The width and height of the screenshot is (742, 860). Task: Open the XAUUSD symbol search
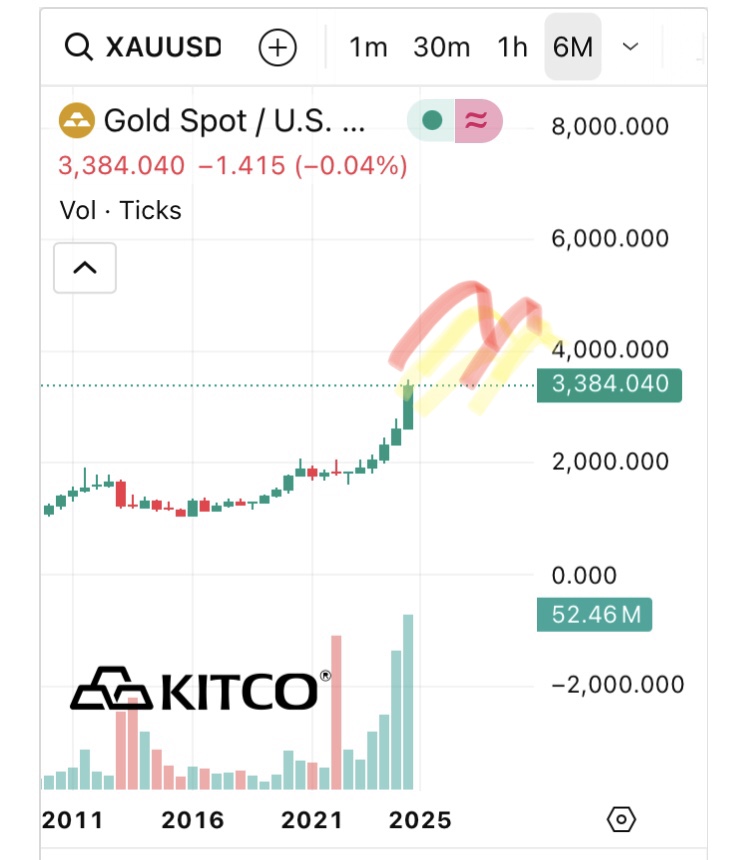coord(142,47)
